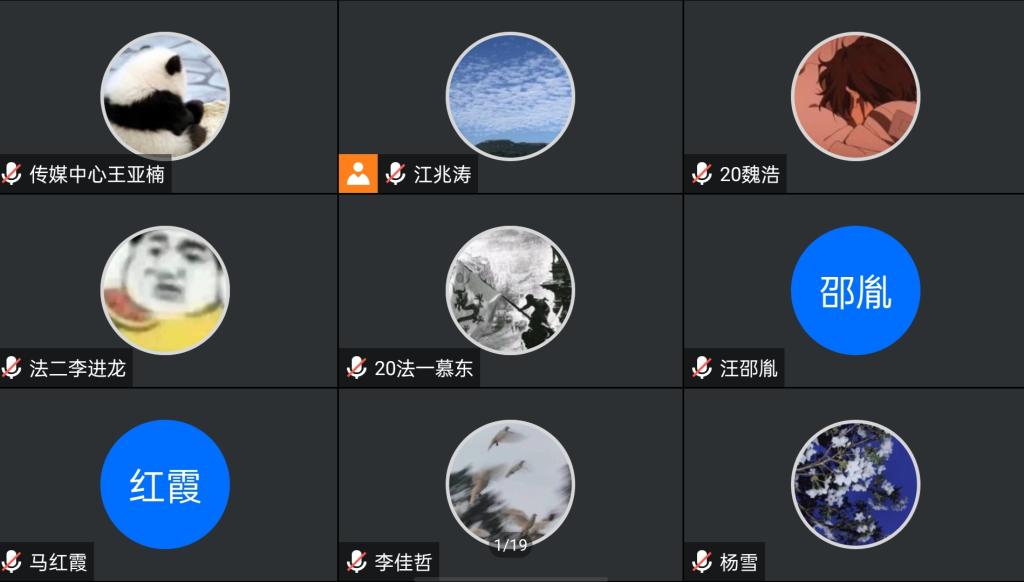Select 传媒中心王亚楠's video tile
Screen dimensions: 1024x582
[x=166, y=97]
